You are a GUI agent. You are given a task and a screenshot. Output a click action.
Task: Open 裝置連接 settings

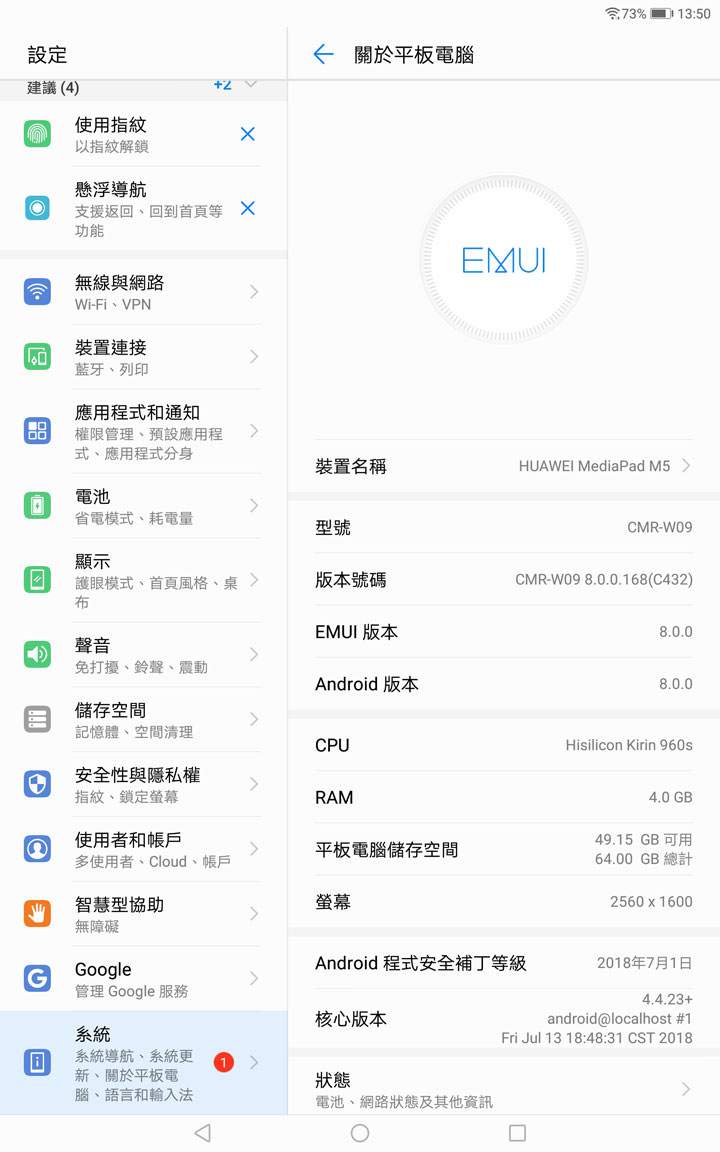point(140,357)
